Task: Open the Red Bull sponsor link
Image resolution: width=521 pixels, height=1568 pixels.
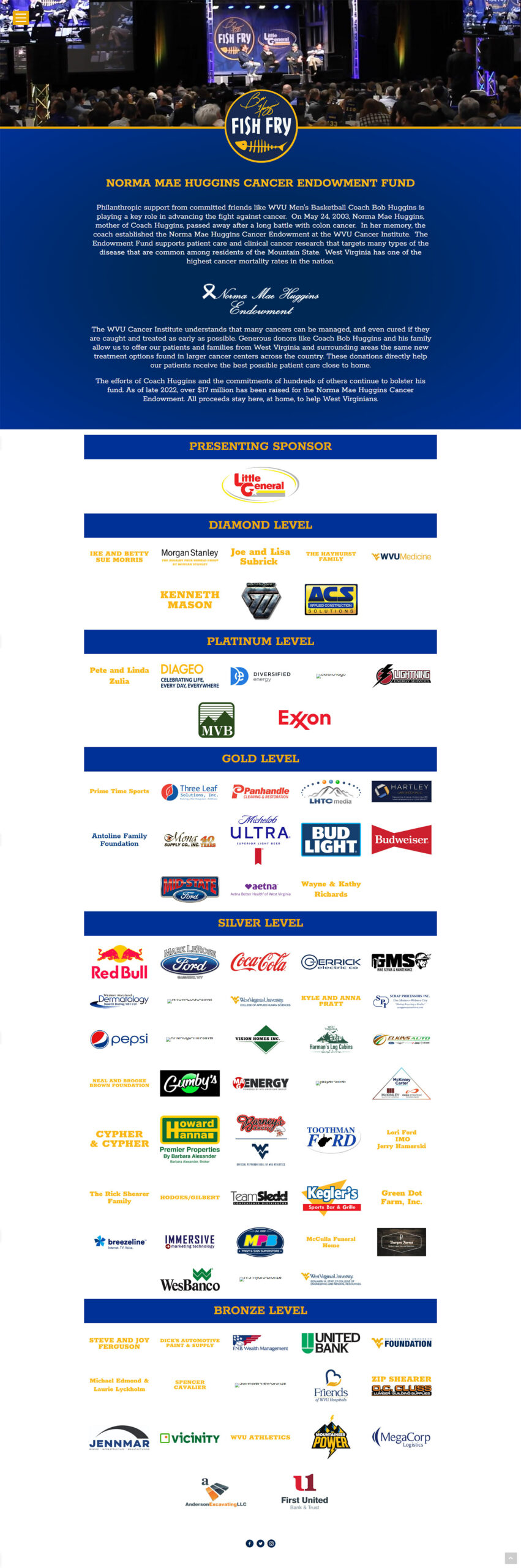Action: tap(119, 962)
